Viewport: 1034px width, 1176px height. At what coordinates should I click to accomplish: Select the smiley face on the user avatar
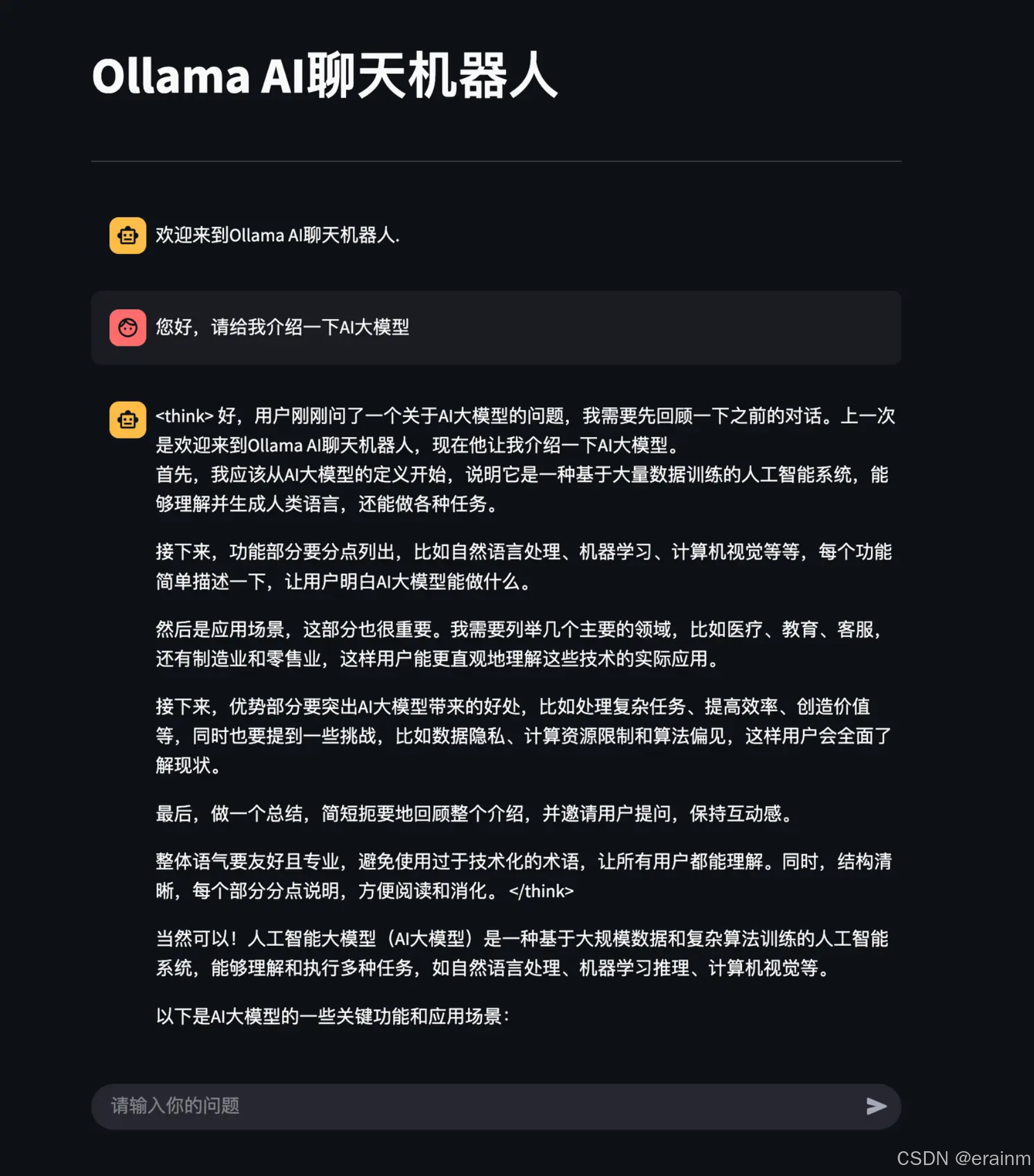point(128,328)
